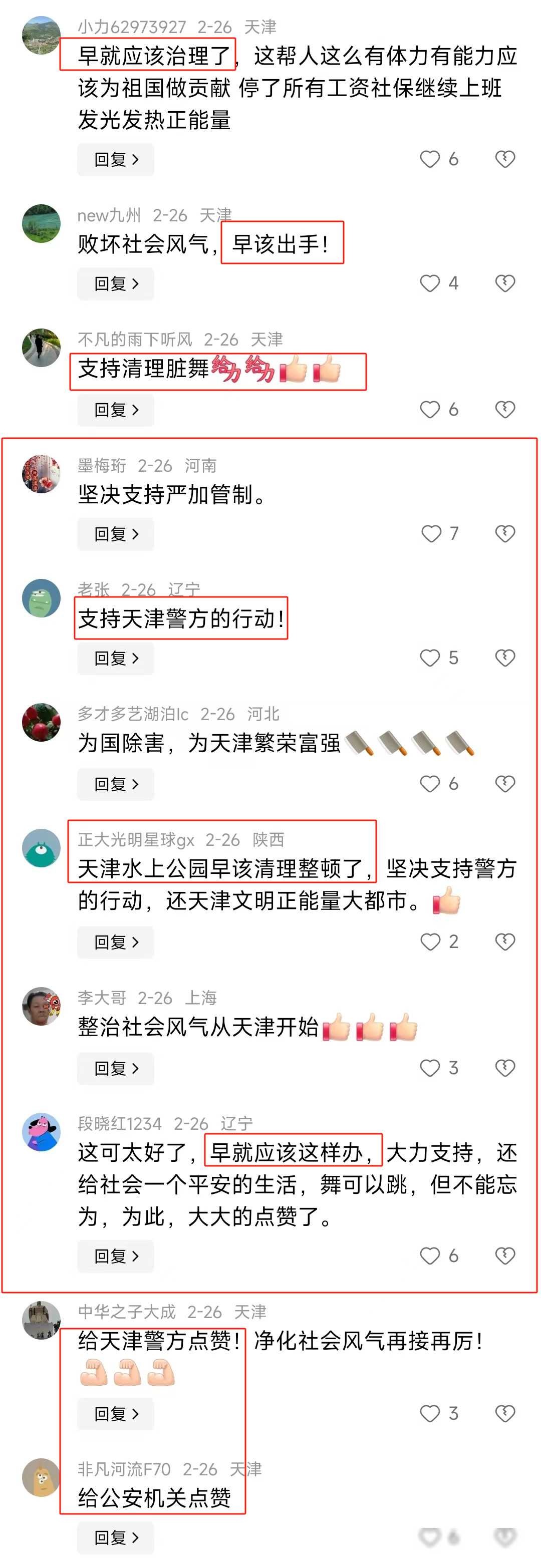Reply to 李大哥's comment
Image resolution: width=541 pixels, height=1568 pixels.
click(x=116, y=1068)
